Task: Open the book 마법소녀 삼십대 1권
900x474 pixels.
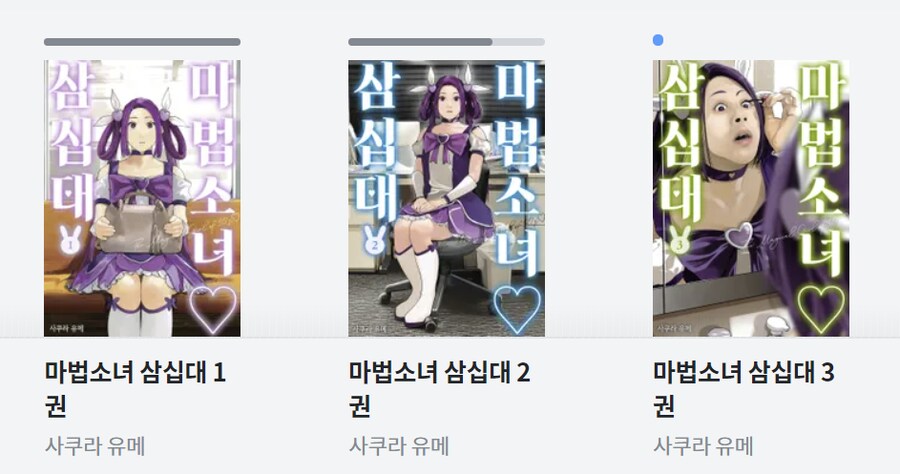Action: (x=142, y=198)
